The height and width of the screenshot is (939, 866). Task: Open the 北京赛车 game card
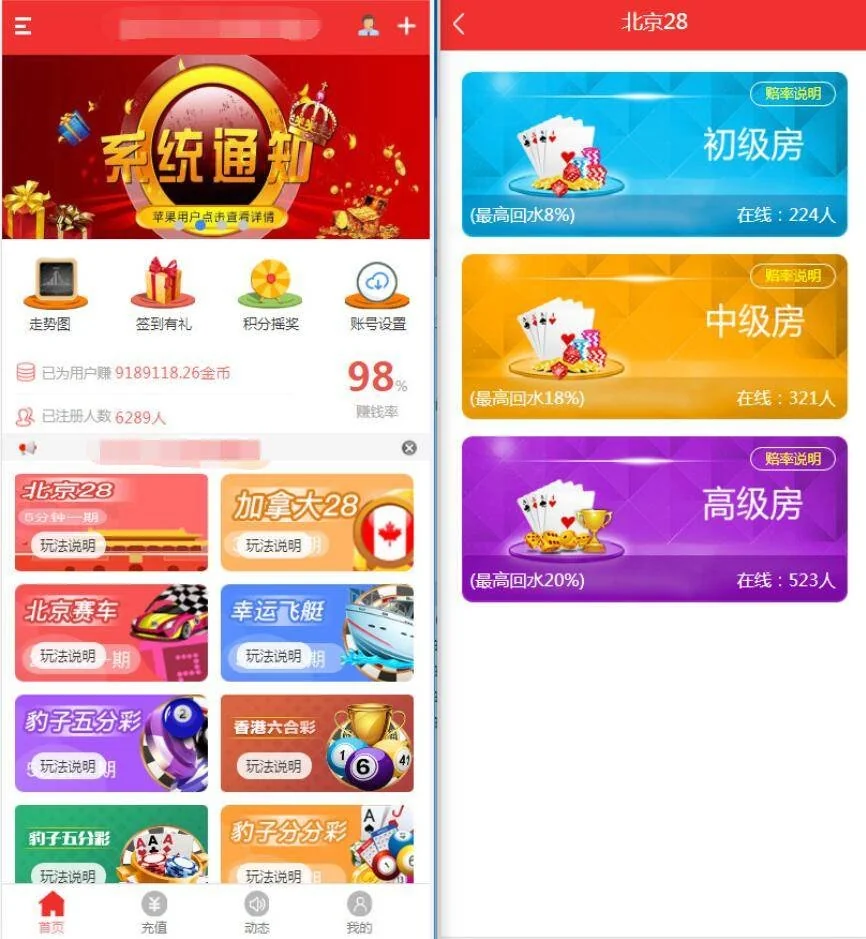[111, 632]
